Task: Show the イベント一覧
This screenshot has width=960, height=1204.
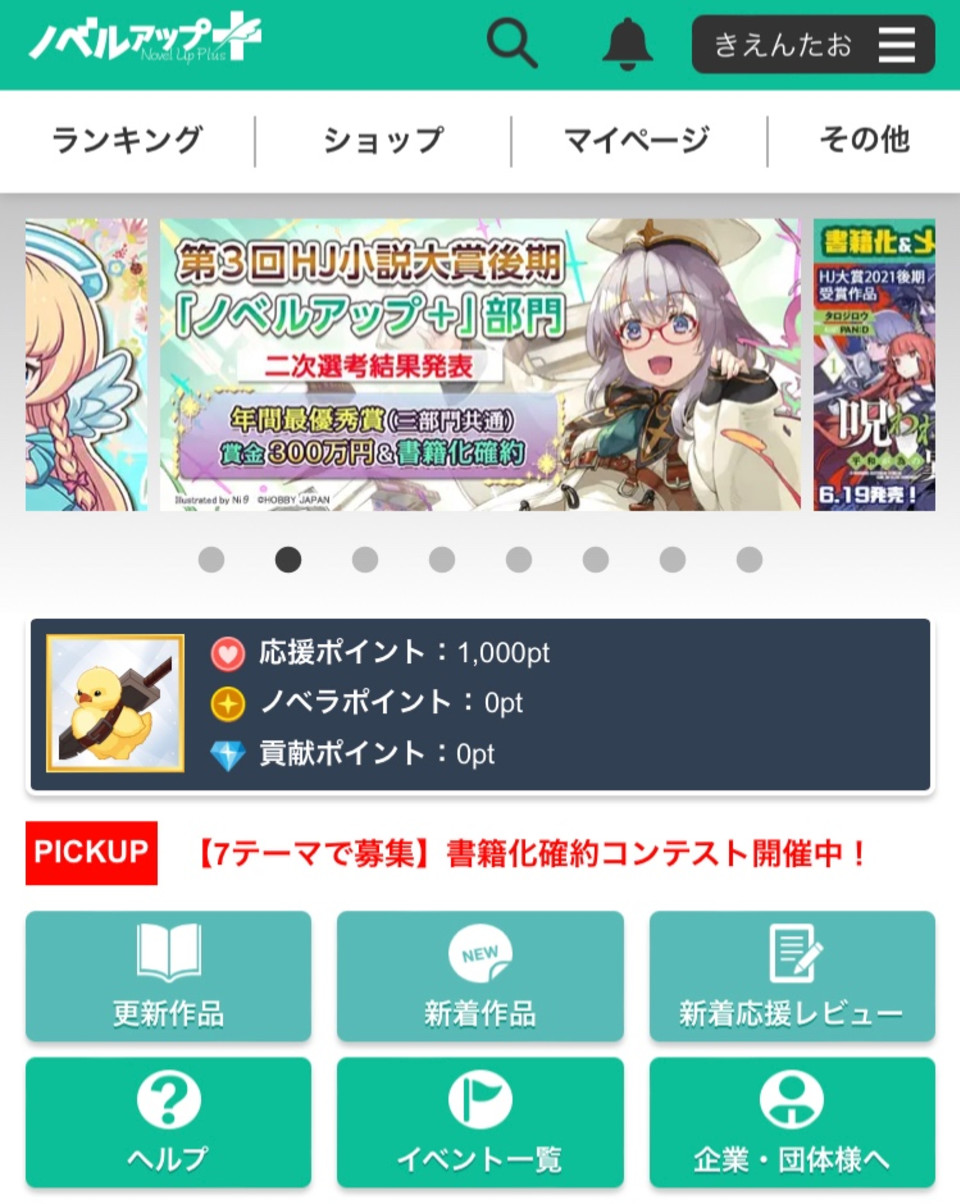Action: pos(480,1122)
